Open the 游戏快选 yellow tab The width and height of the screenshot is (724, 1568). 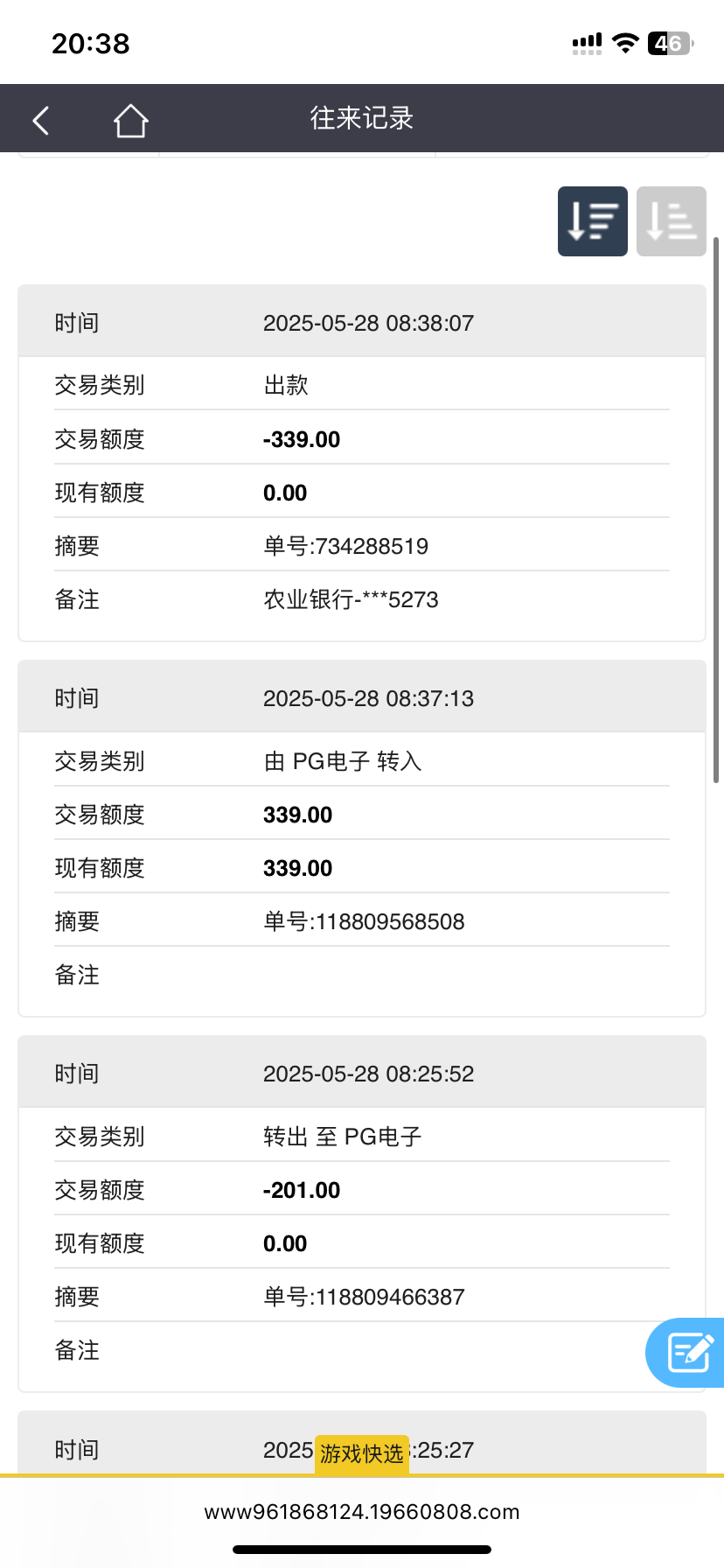(361, 1453)
